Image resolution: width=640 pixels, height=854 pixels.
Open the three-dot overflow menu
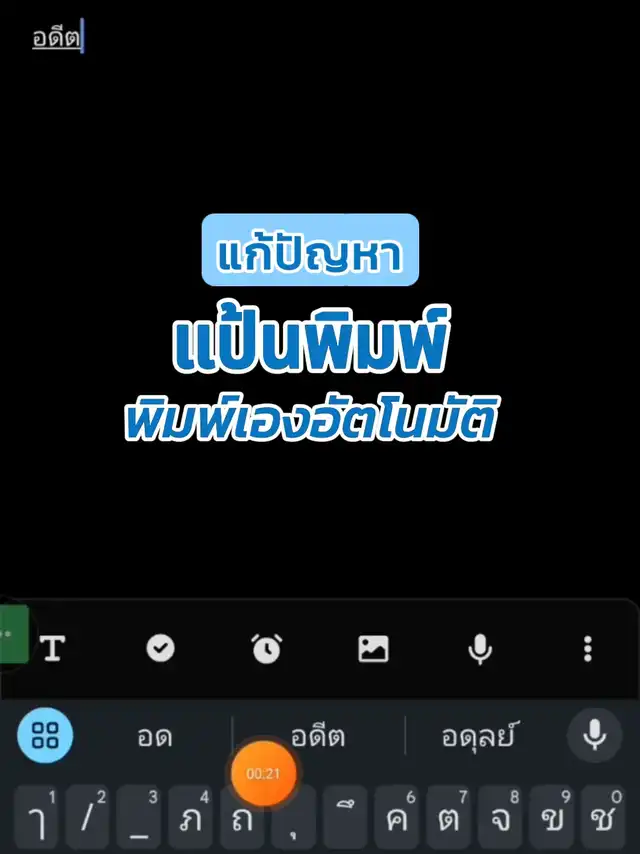click(587, 649)
